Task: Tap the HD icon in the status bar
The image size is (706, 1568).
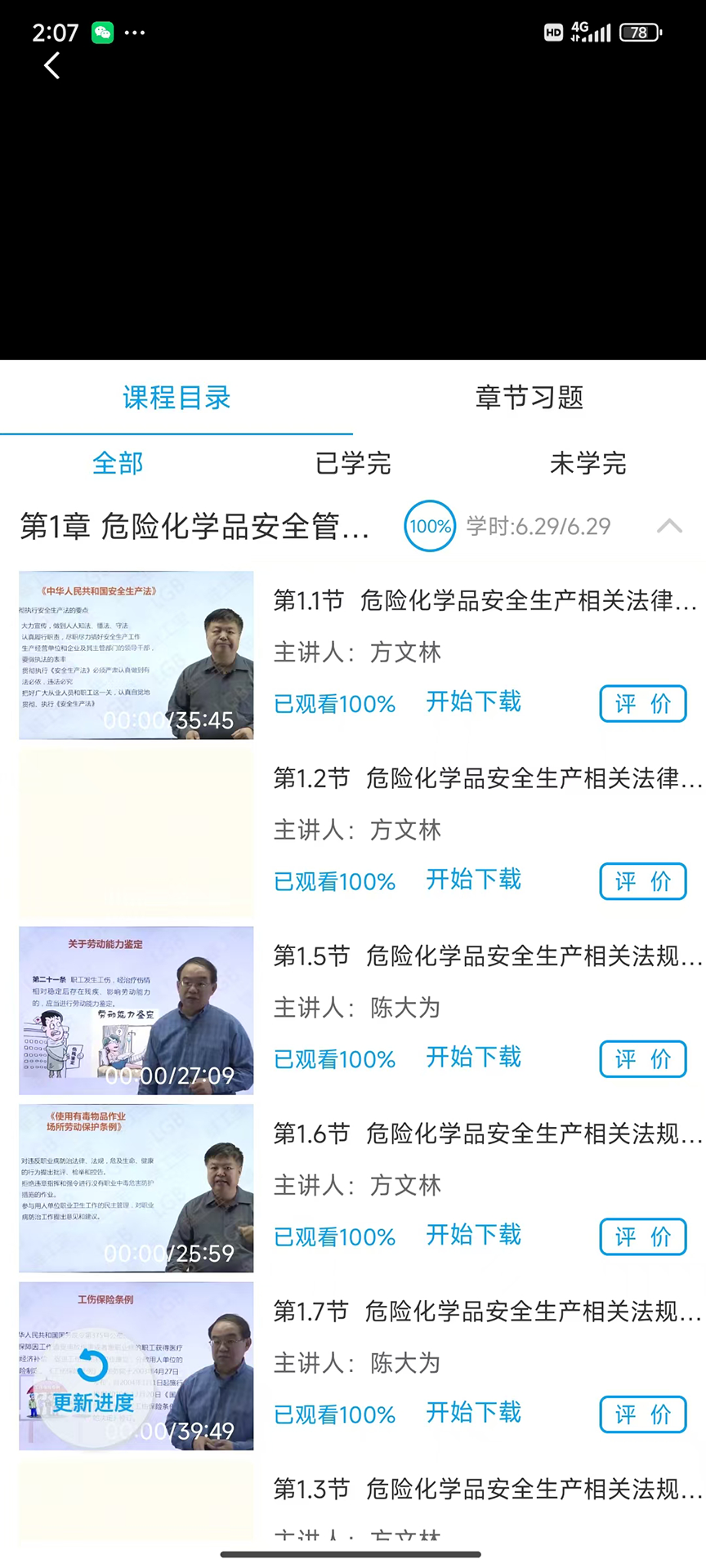Action: [552, 33]
